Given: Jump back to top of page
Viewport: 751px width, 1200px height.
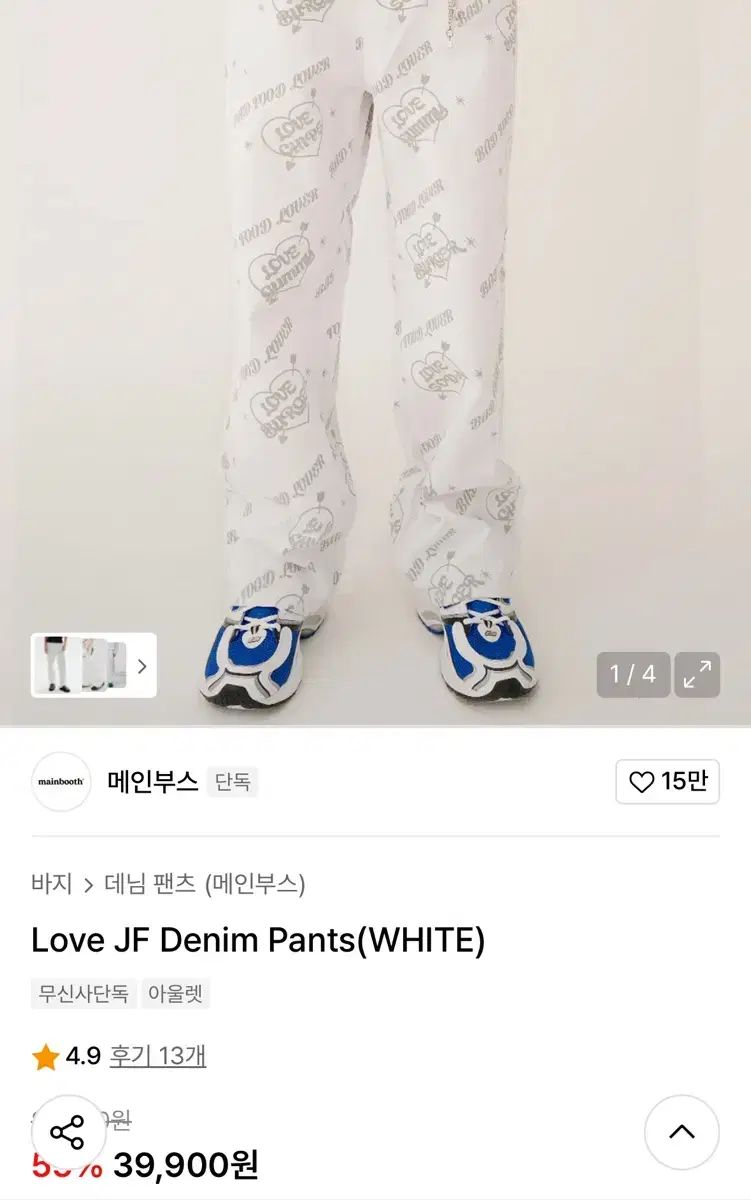Looking at the screenshot, I should [681, 1132].
